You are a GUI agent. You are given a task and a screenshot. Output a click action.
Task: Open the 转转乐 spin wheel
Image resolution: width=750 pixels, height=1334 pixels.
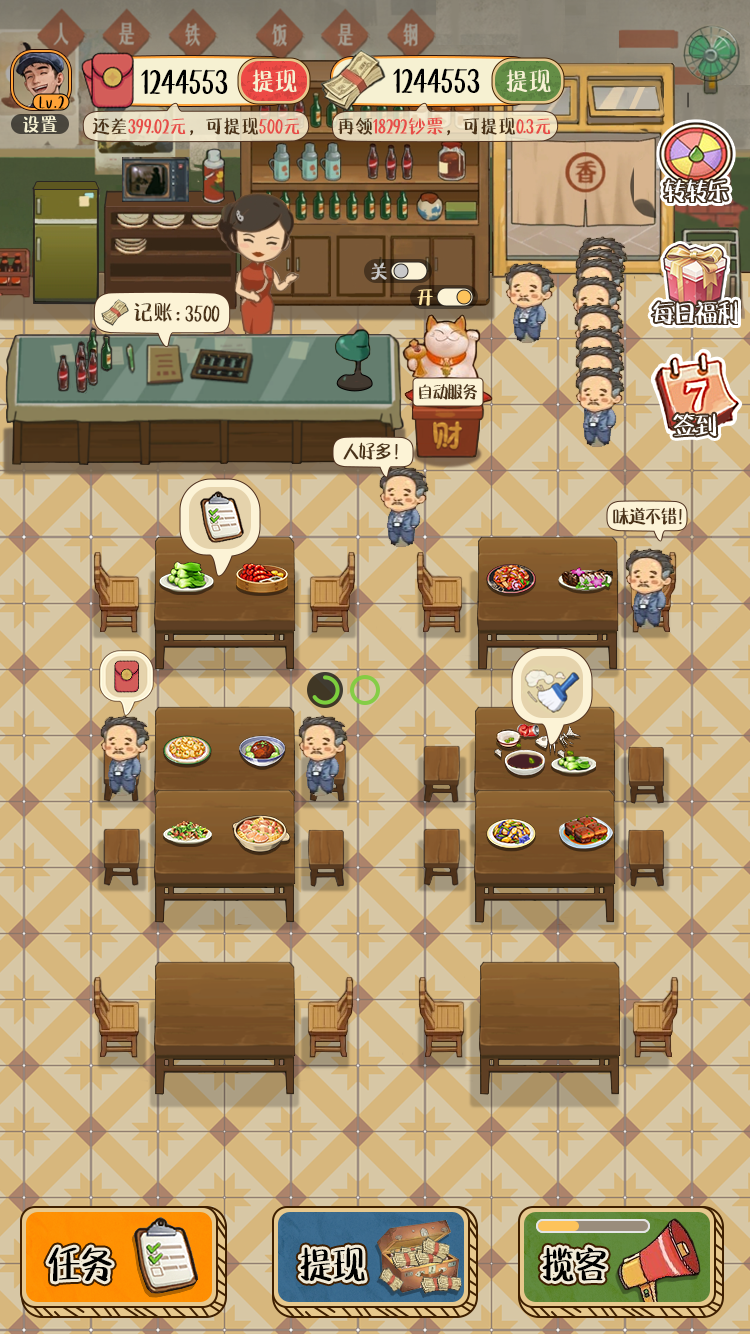point(696,162)
